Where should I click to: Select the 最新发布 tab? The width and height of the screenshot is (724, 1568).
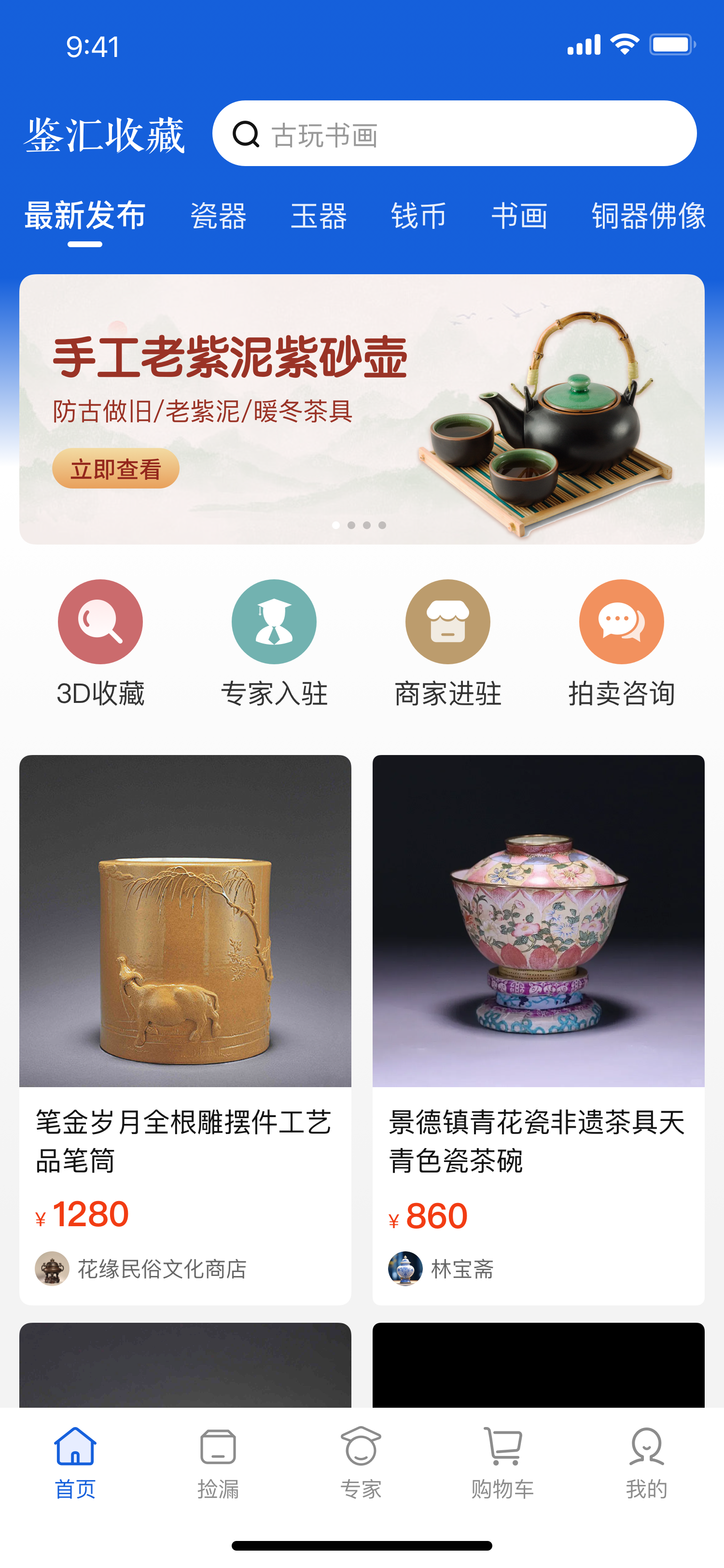pos(85,216)
